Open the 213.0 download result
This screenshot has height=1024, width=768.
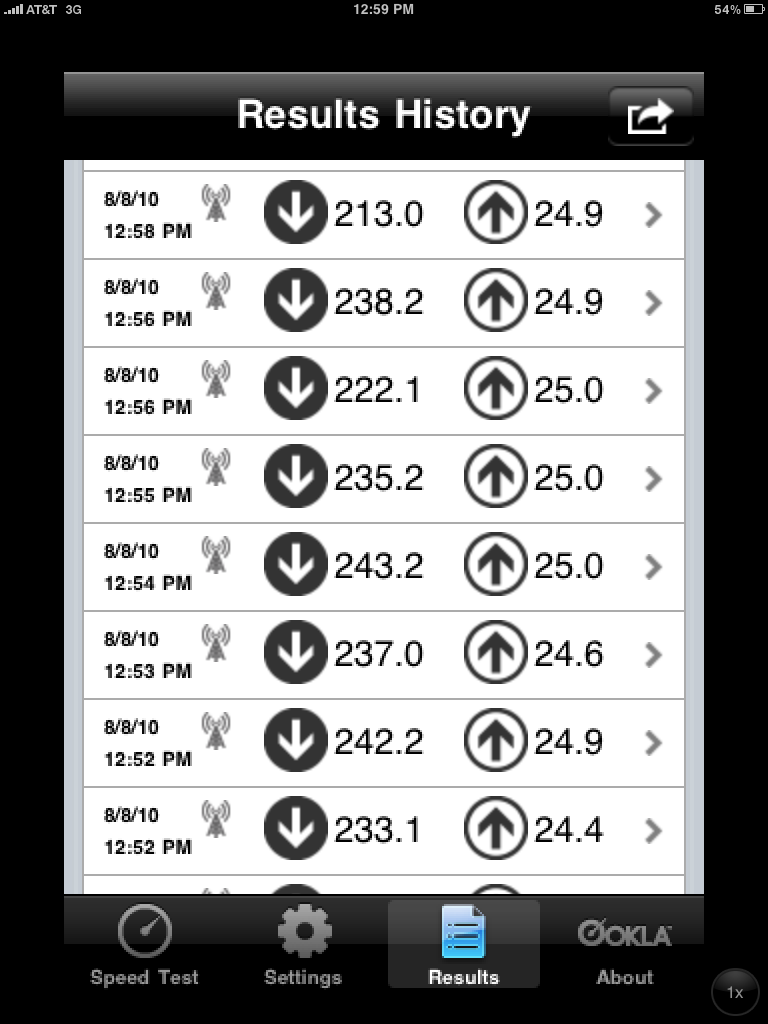(x=384, y=215)
